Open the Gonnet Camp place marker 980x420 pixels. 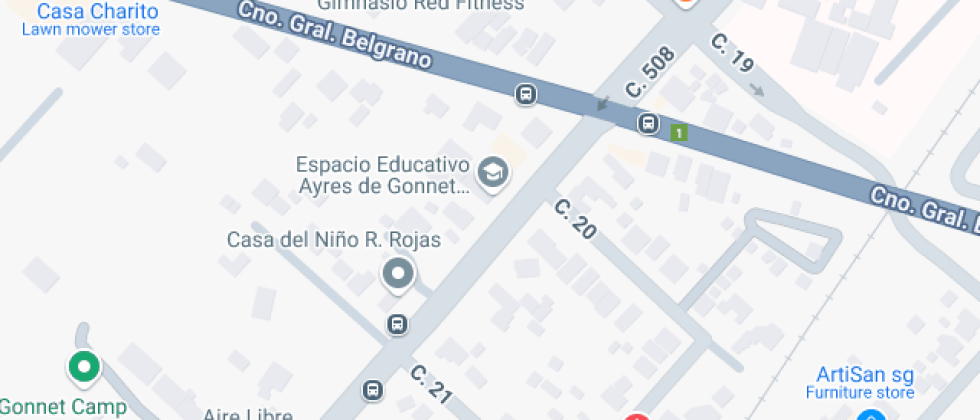(x=84, y=367)
